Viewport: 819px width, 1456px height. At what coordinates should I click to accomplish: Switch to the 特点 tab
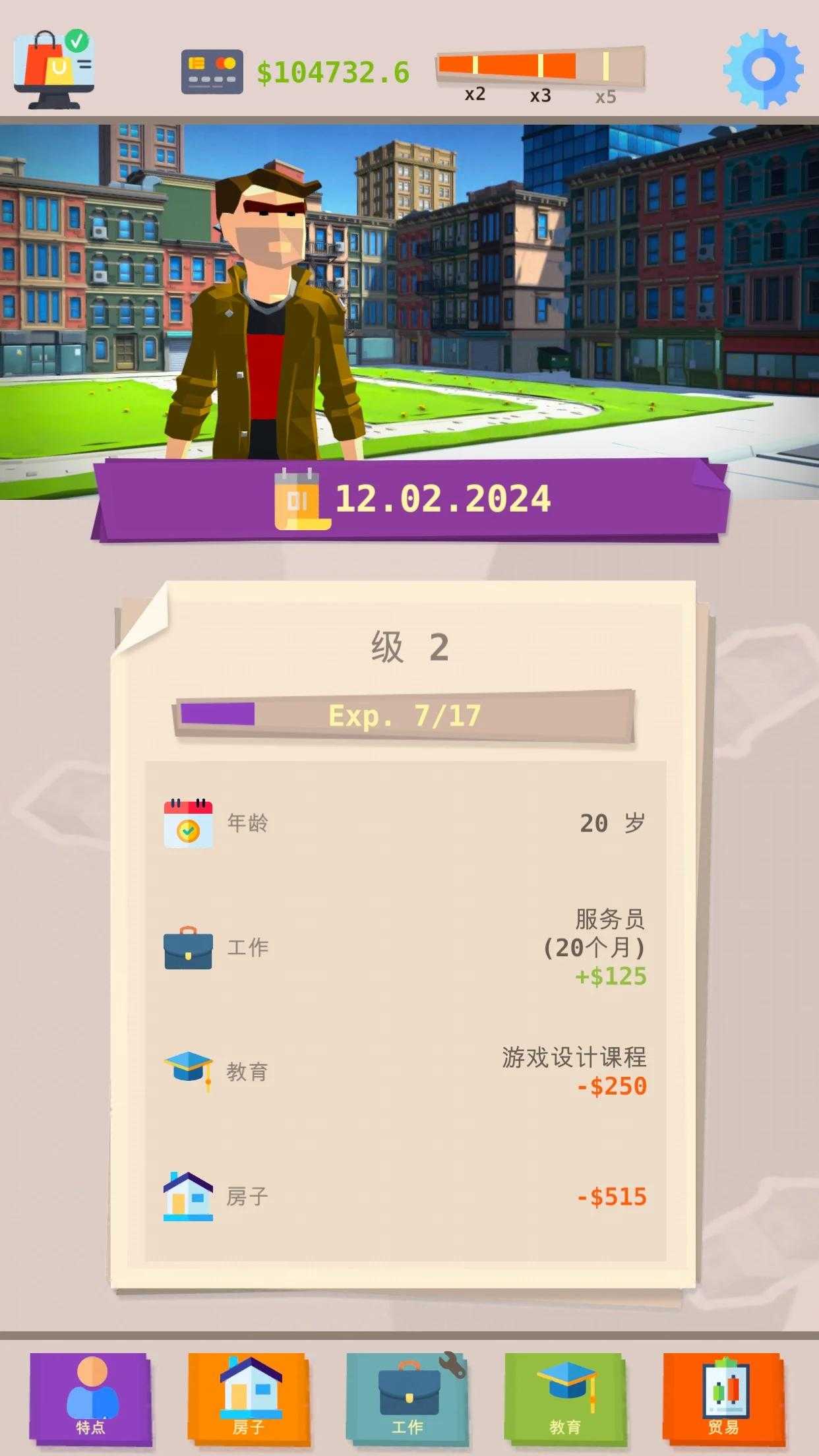tap(90, 1399)
